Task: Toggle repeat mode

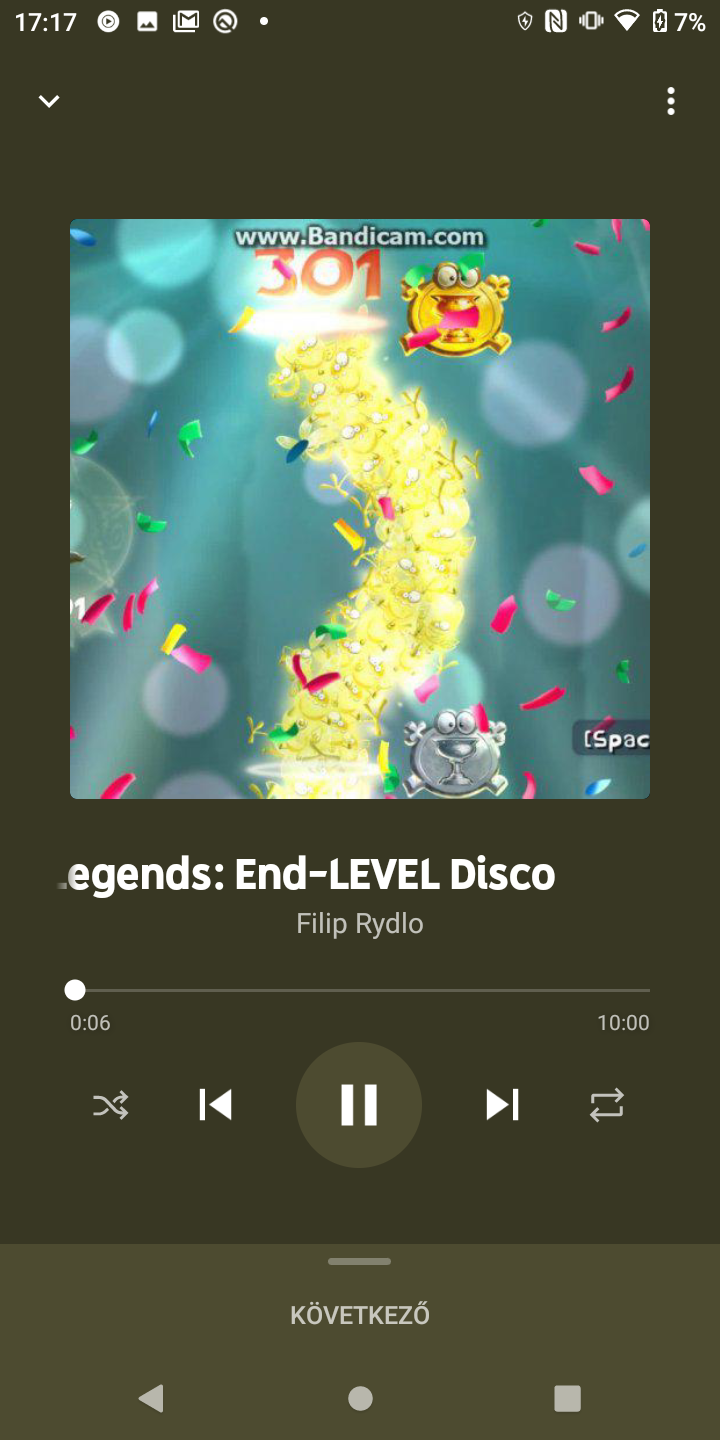Action: click(606, 1105)
